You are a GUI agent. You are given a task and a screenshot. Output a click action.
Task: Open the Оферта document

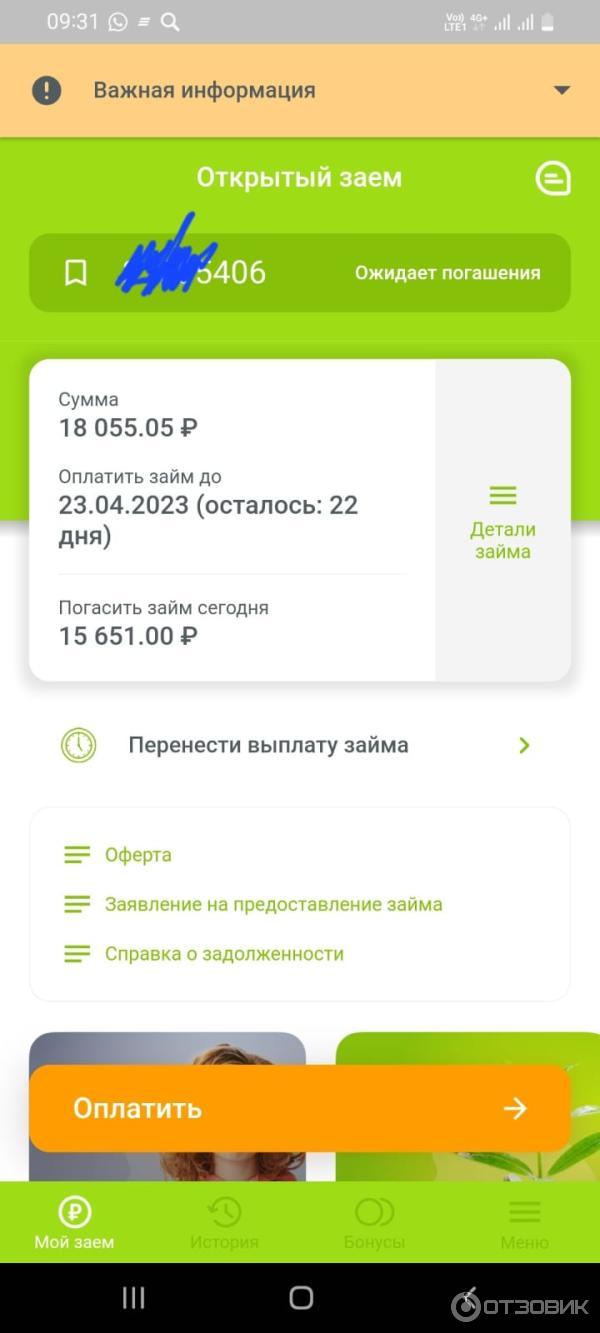(x=138, y=855)
